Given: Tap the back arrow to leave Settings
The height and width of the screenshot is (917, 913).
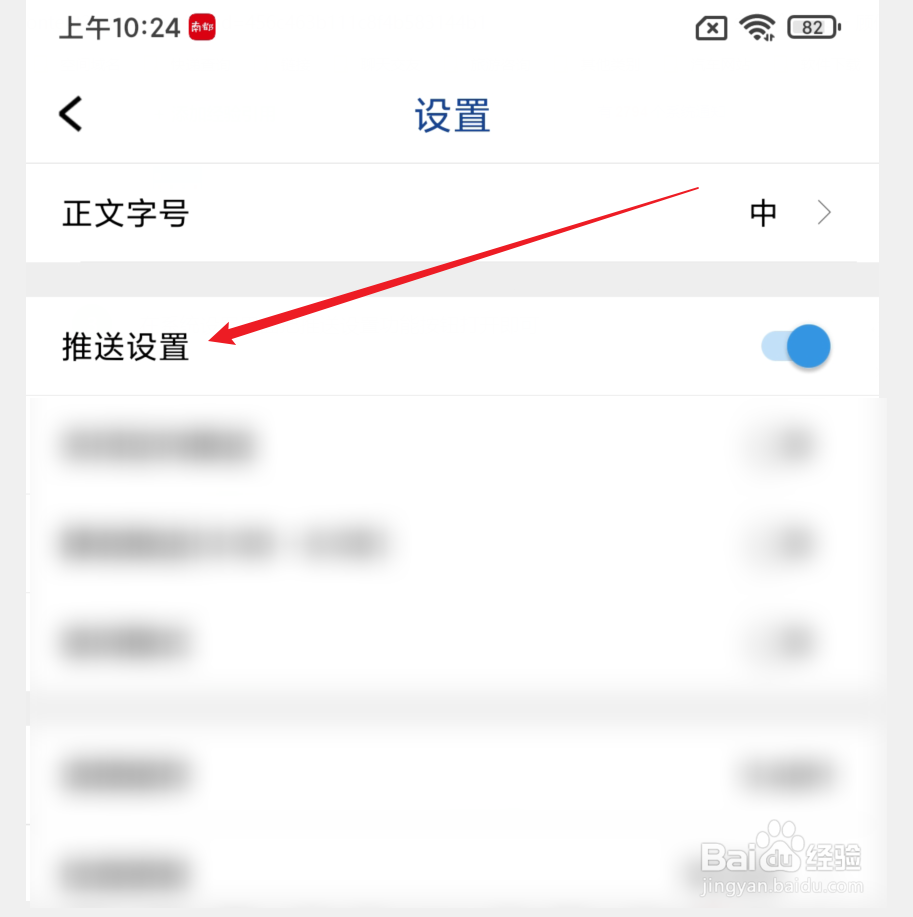Looking at the screenshot, I should click(70, 113).
